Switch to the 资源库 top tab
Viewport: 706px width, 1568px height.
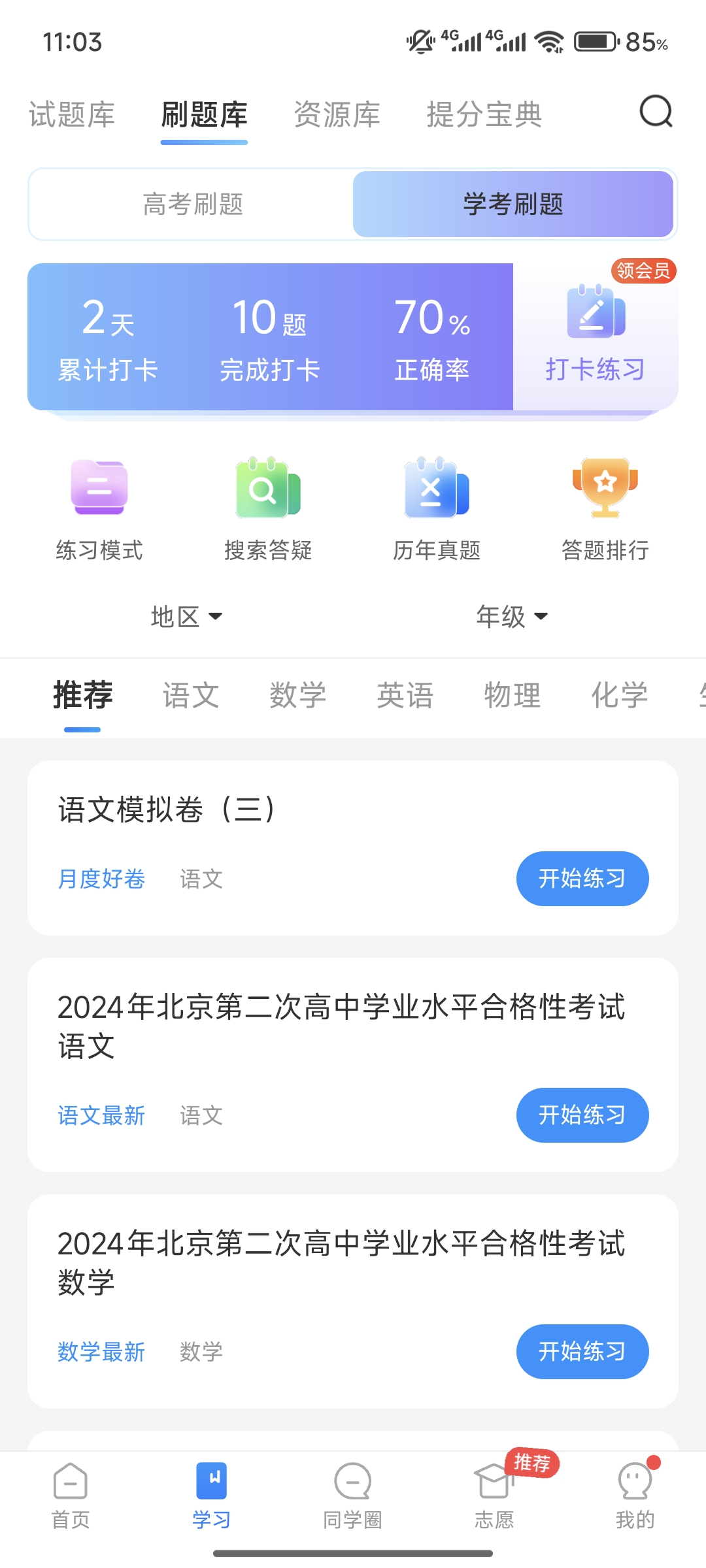pyautogui.click(x=337, y=115)
